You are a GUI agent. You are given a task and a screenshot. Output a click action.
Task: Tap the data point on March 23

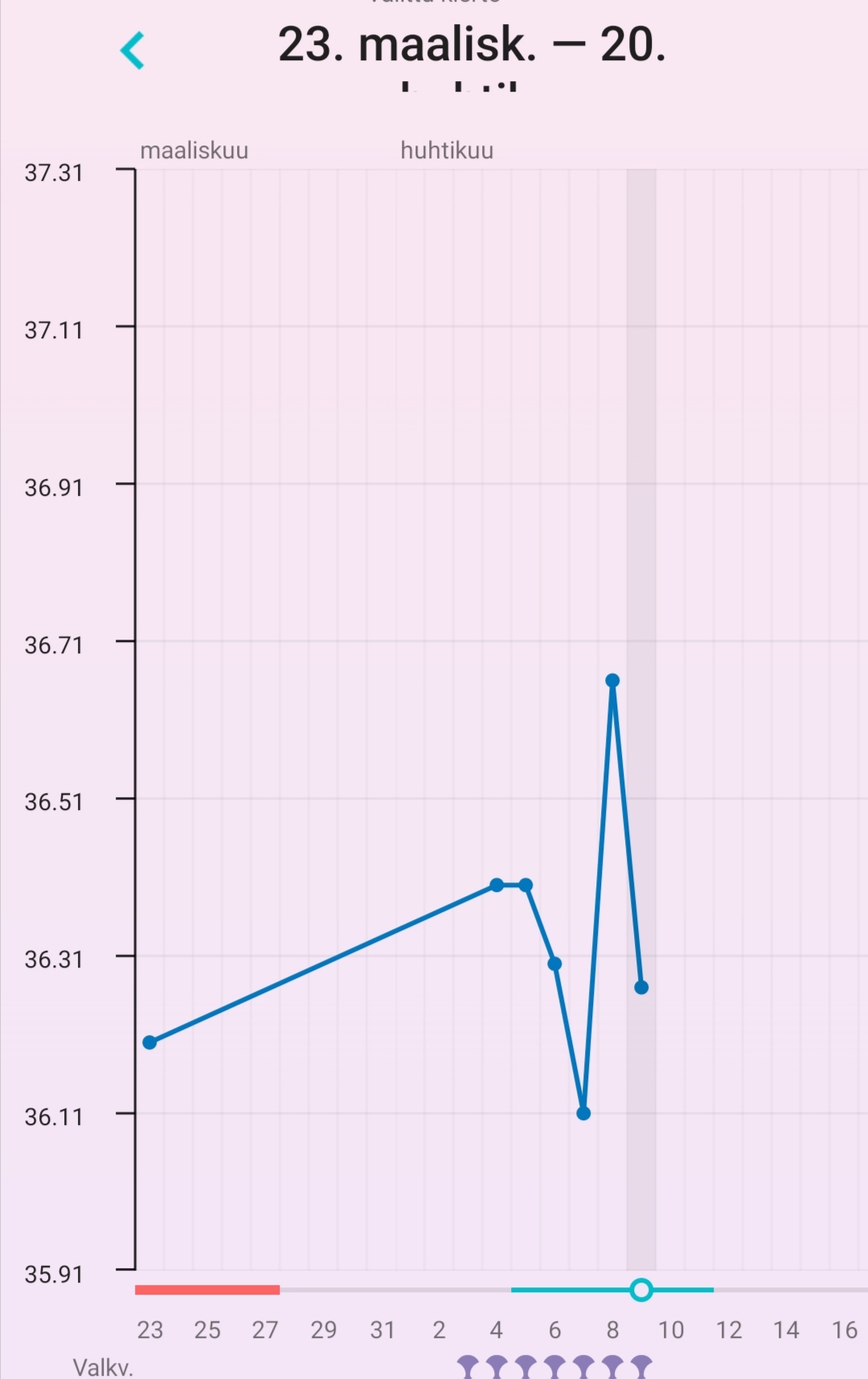click(x=149, y=1042)
